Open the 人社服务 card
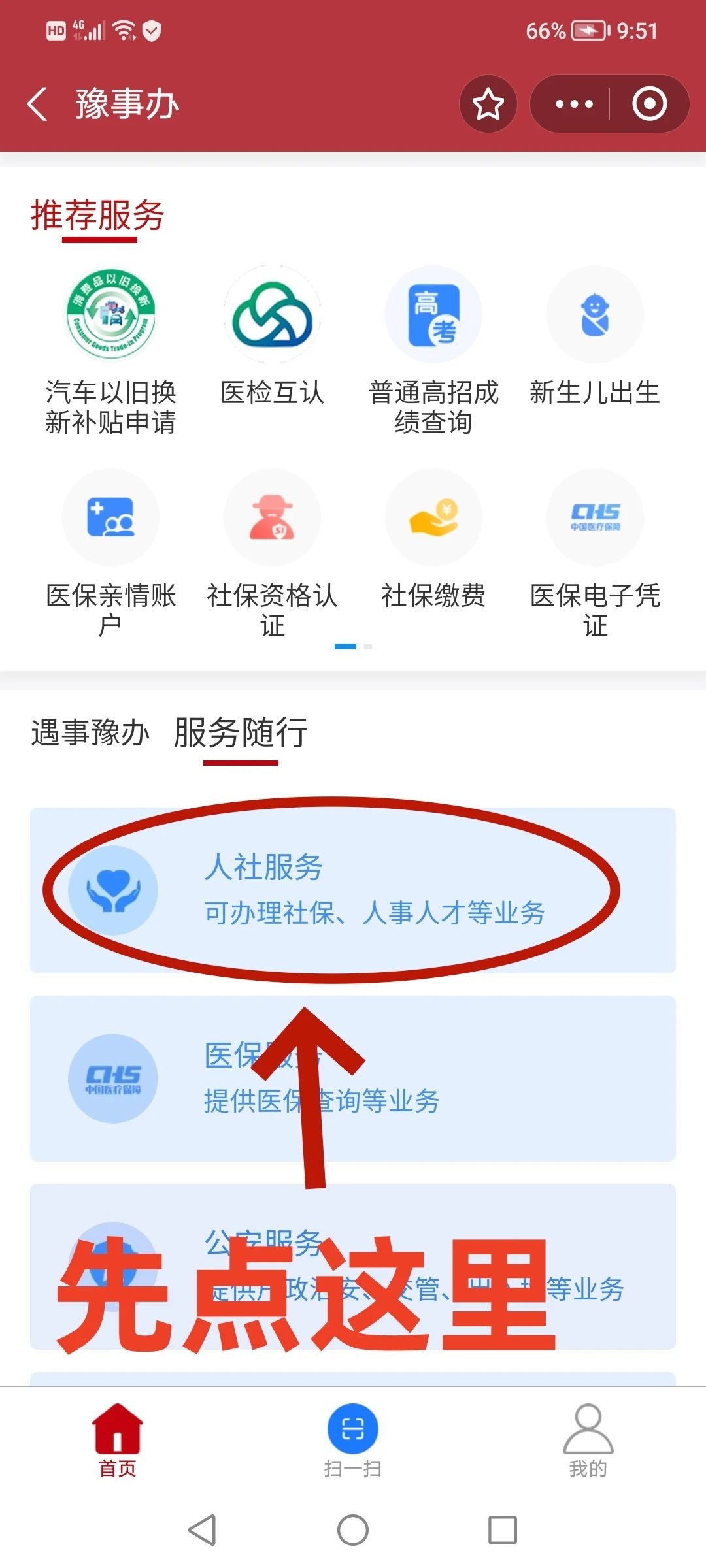The width and height of the screenshot is (706, 1568). point(353,890)
